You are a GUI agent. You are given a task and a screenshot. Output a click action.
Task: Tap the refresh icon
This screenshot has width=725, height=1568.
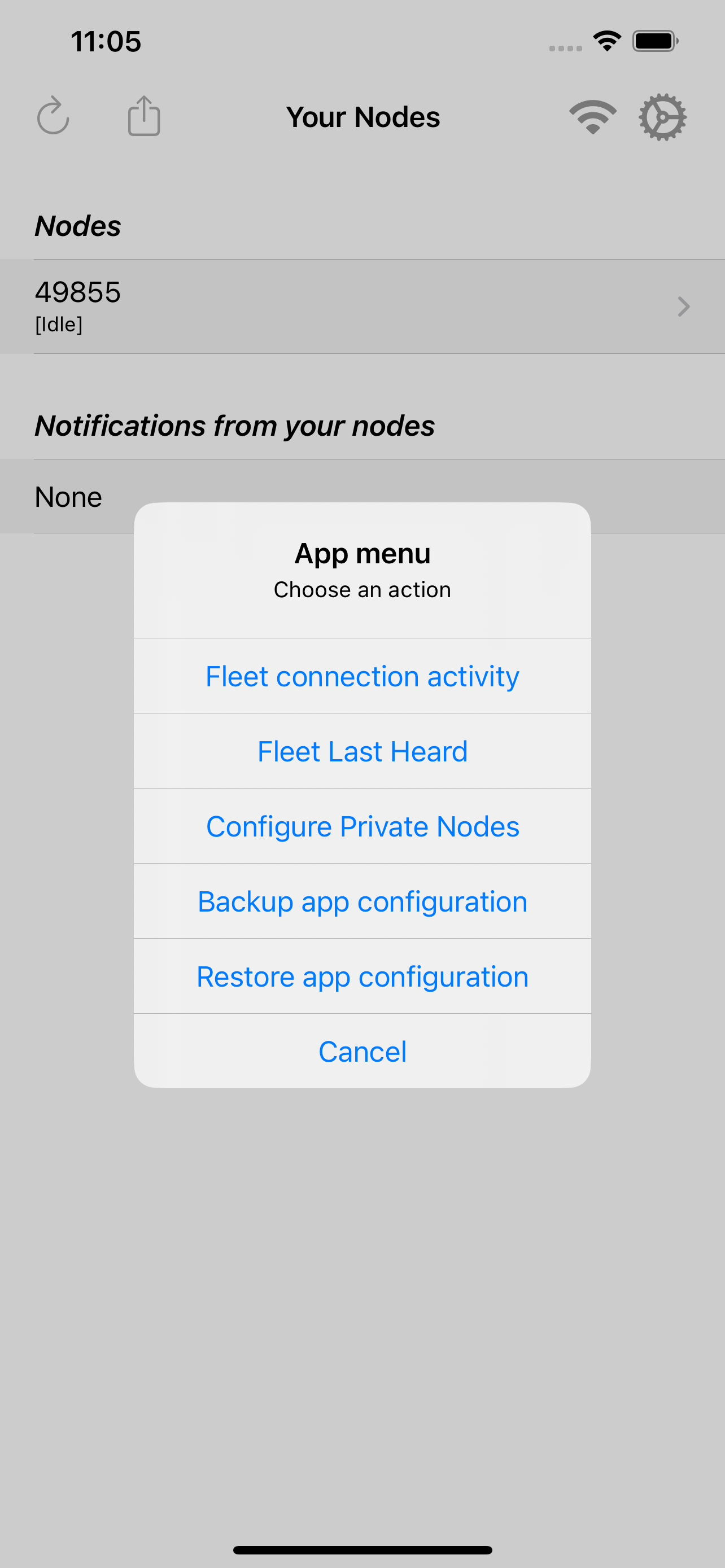[54, 117]
